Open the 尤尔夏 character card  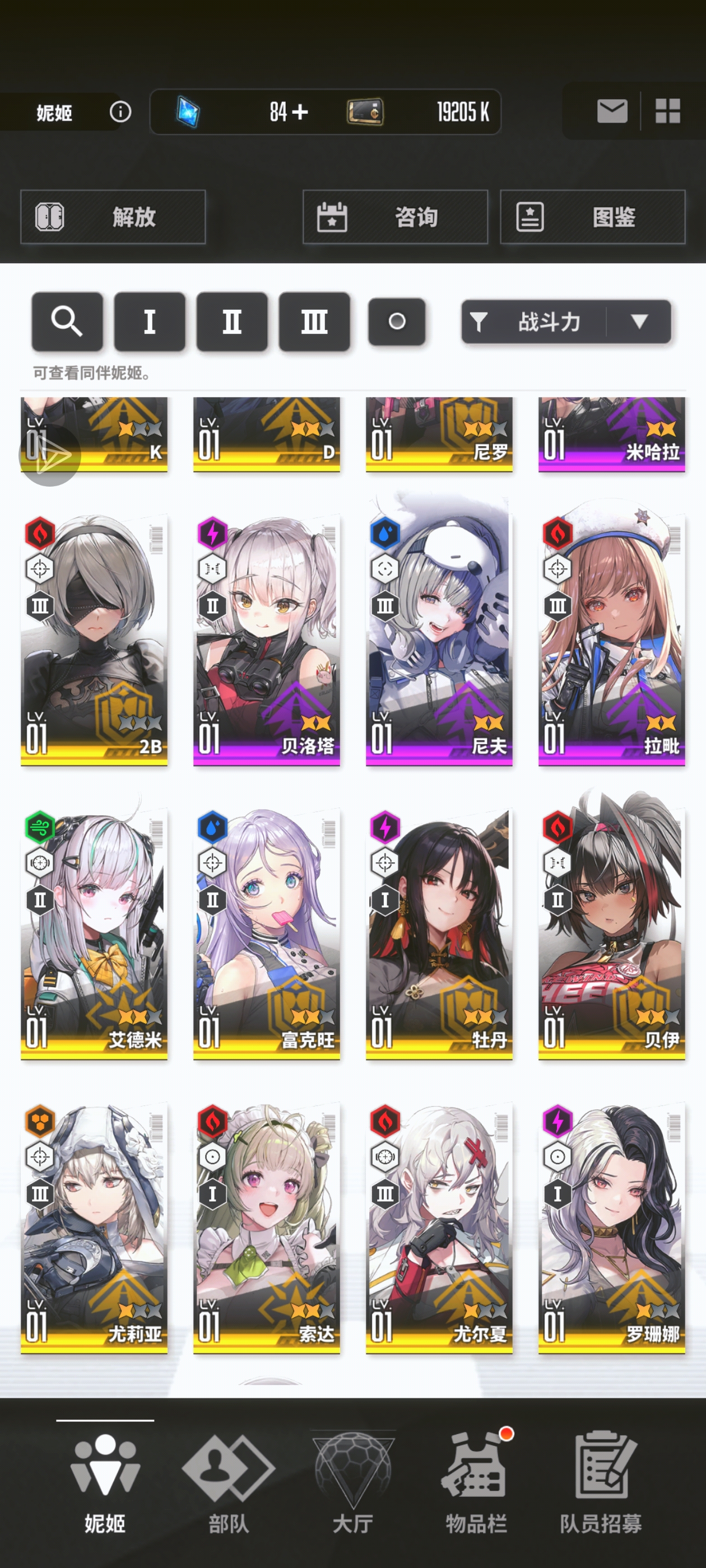pos(439,1227)
